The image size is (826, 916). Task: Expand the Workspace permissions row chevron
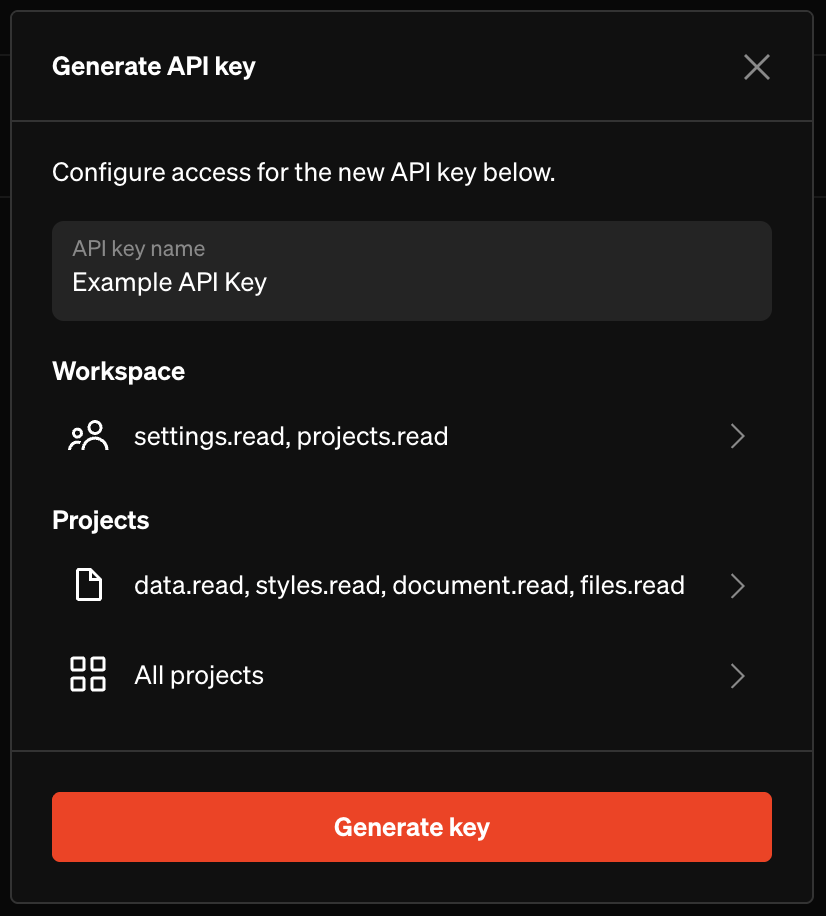[x=738, y=436]
